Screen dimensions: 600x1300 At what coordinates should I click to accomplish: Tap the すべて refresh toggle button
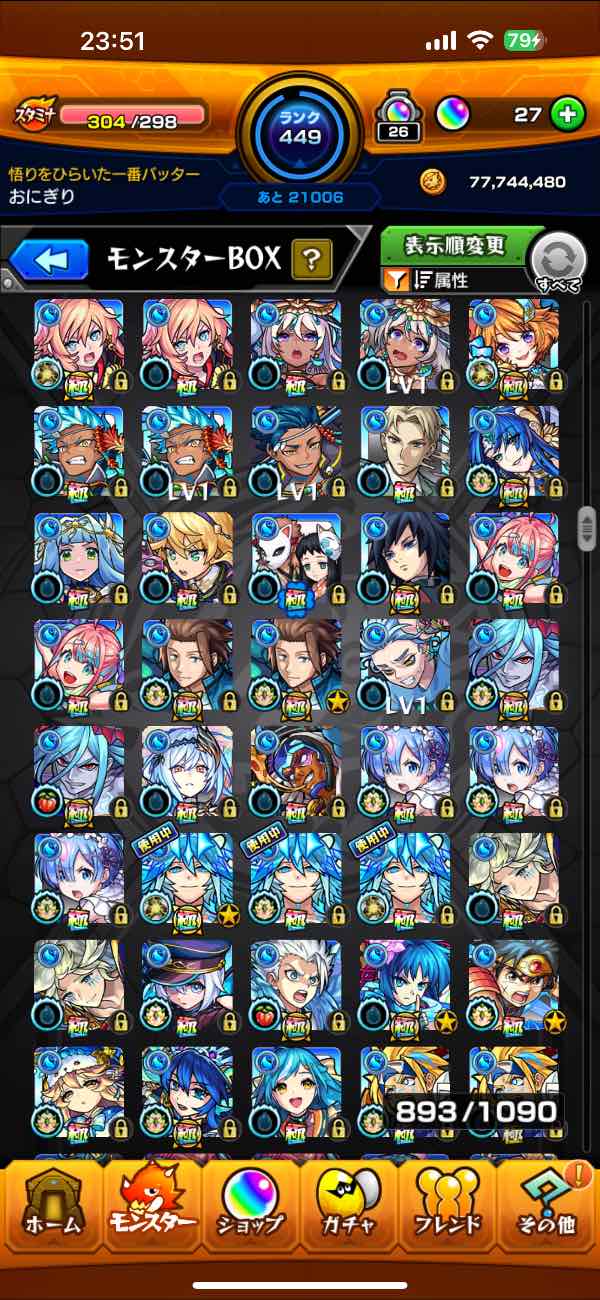(560, 262)
